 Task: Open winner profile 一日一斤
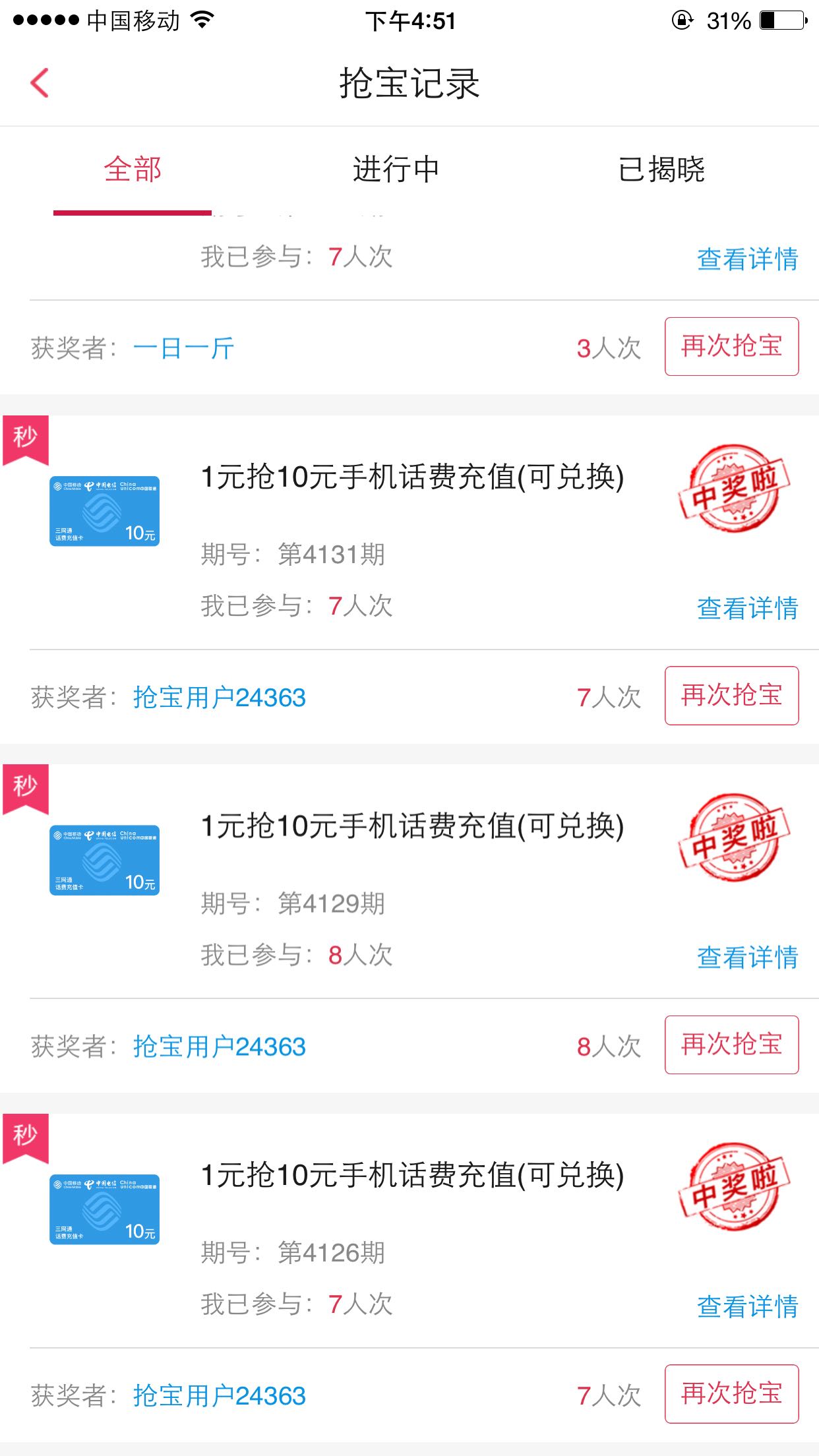pyautogui.click(x=183, y=348)
